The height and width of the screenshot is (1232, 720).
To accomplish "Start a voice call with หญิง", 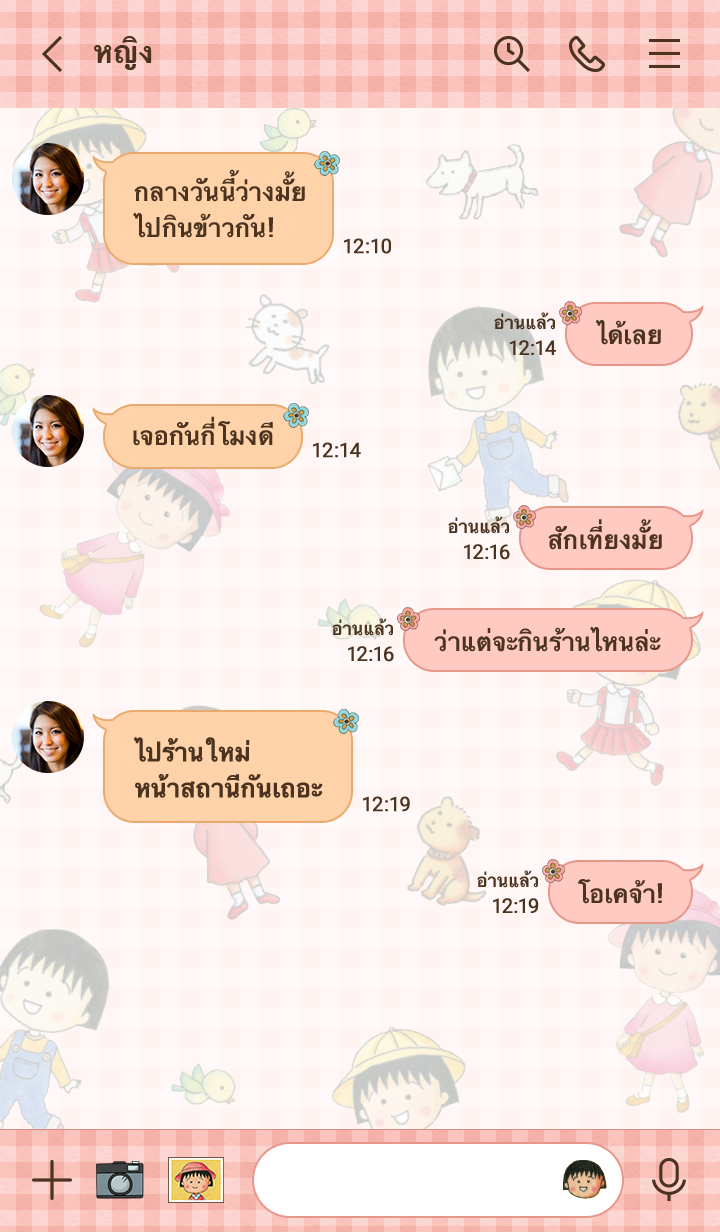I will tap(587, 54).
